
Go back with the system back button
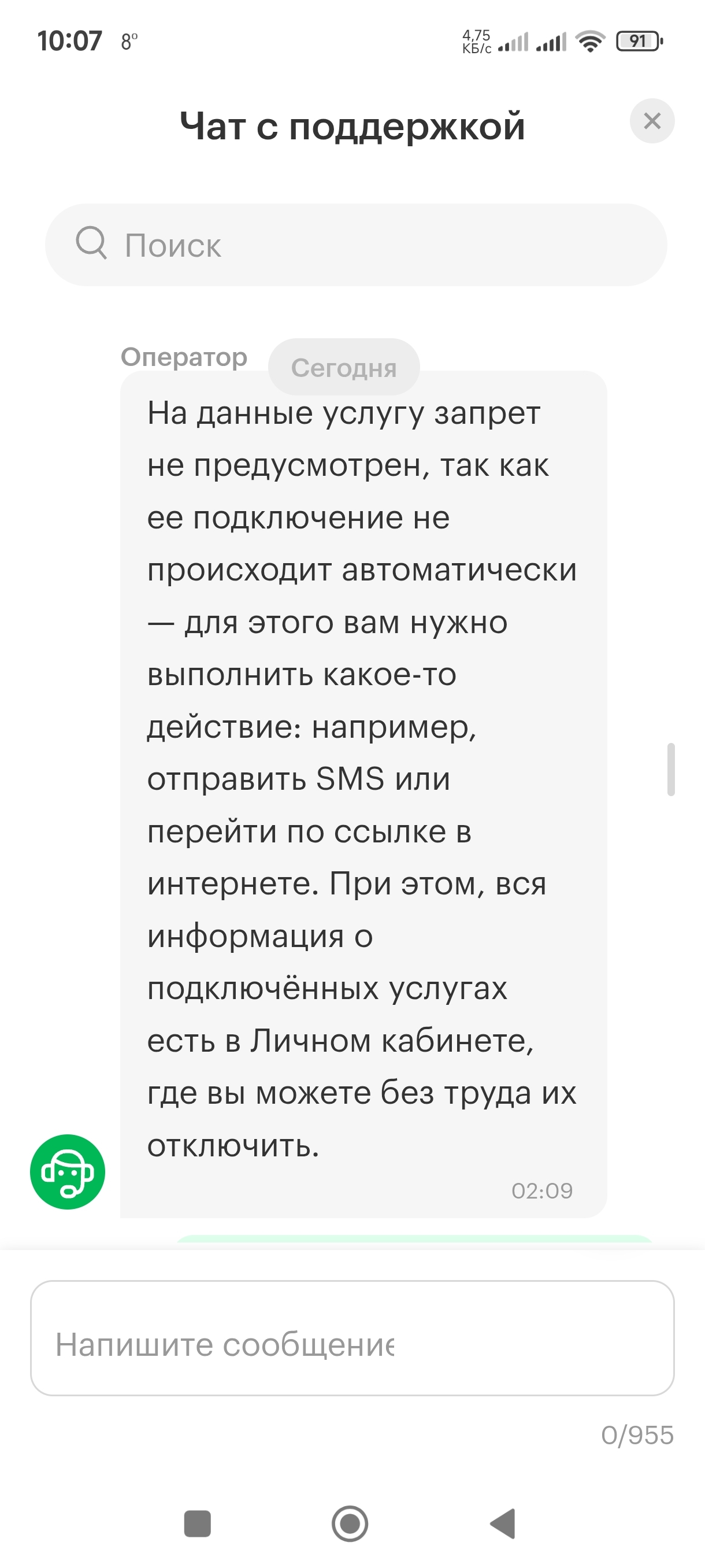pyautogui.click(x=503, y=1523)
